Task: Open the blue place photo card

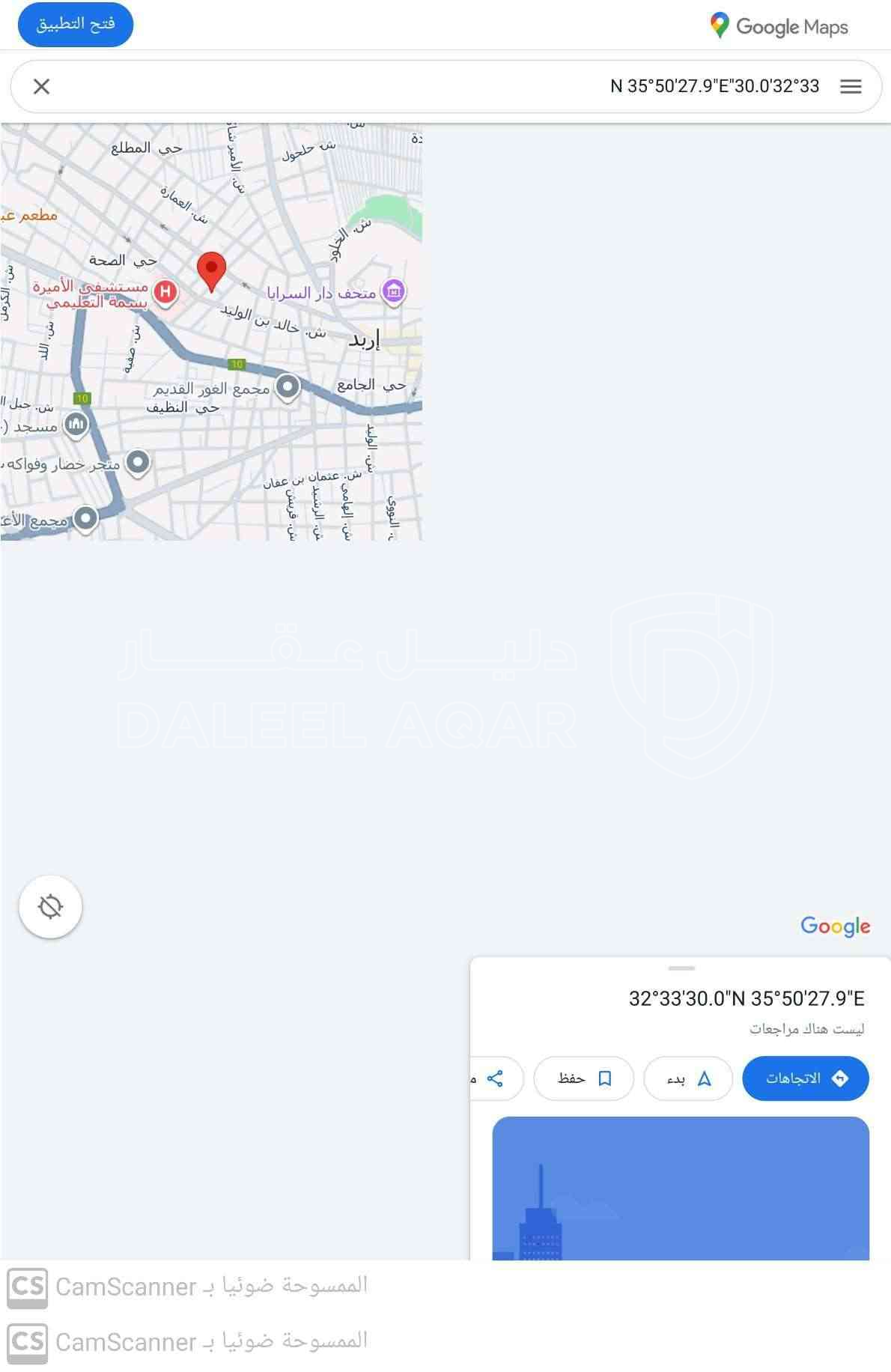Action: click(x=680, y=1187)
